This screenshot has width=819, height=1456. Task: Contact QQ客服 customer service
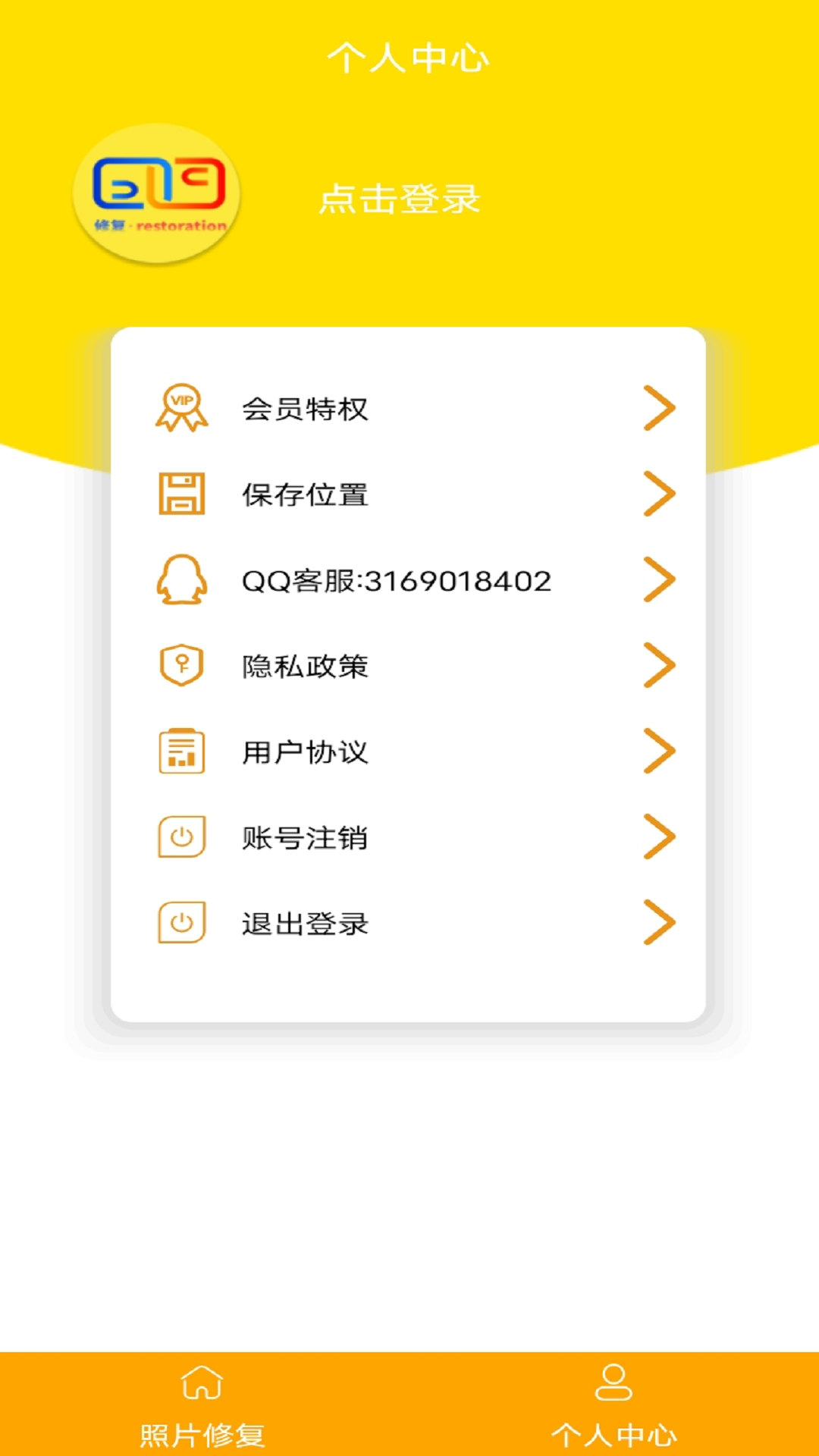[x=409, y=581]
